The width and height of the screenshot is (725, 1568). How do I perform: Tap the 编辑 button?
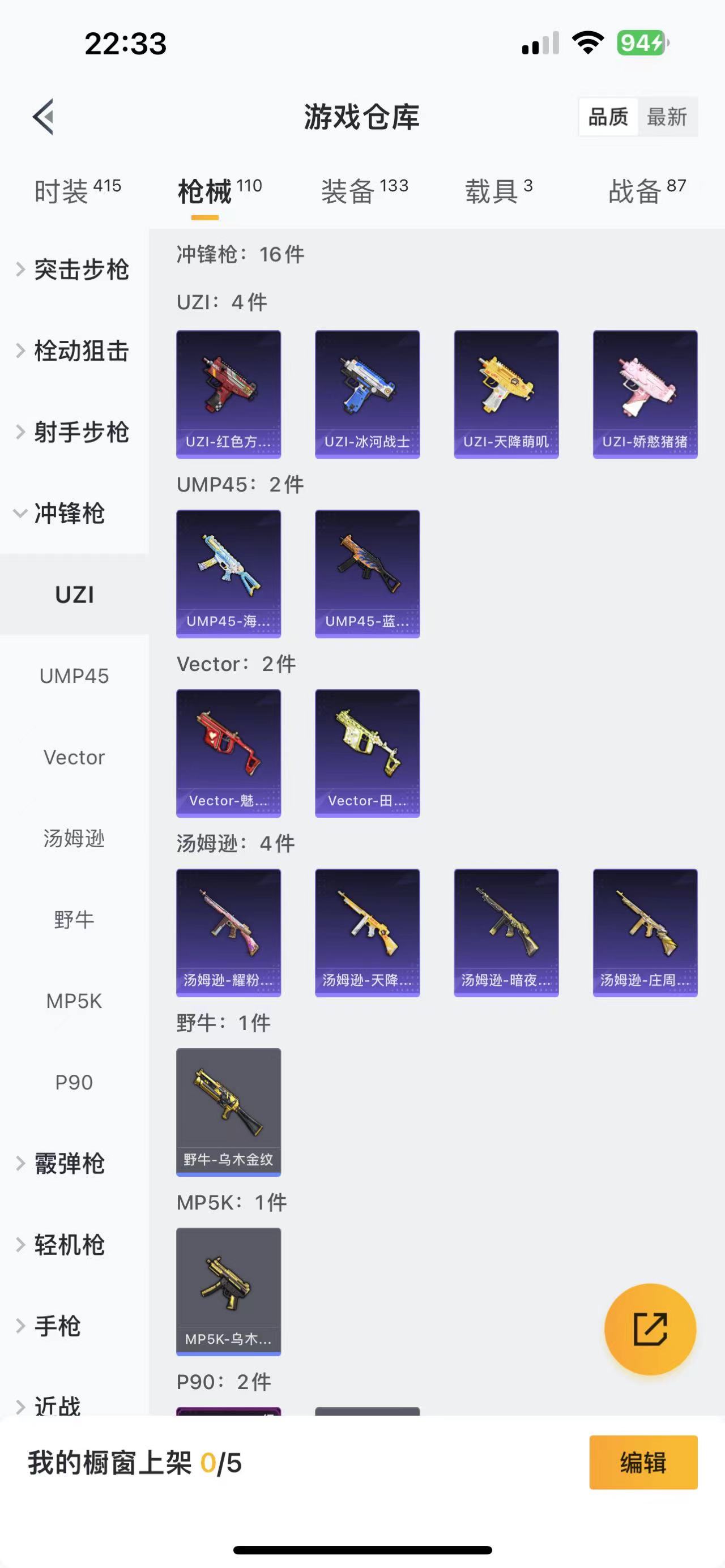[x=643, y=1462]
